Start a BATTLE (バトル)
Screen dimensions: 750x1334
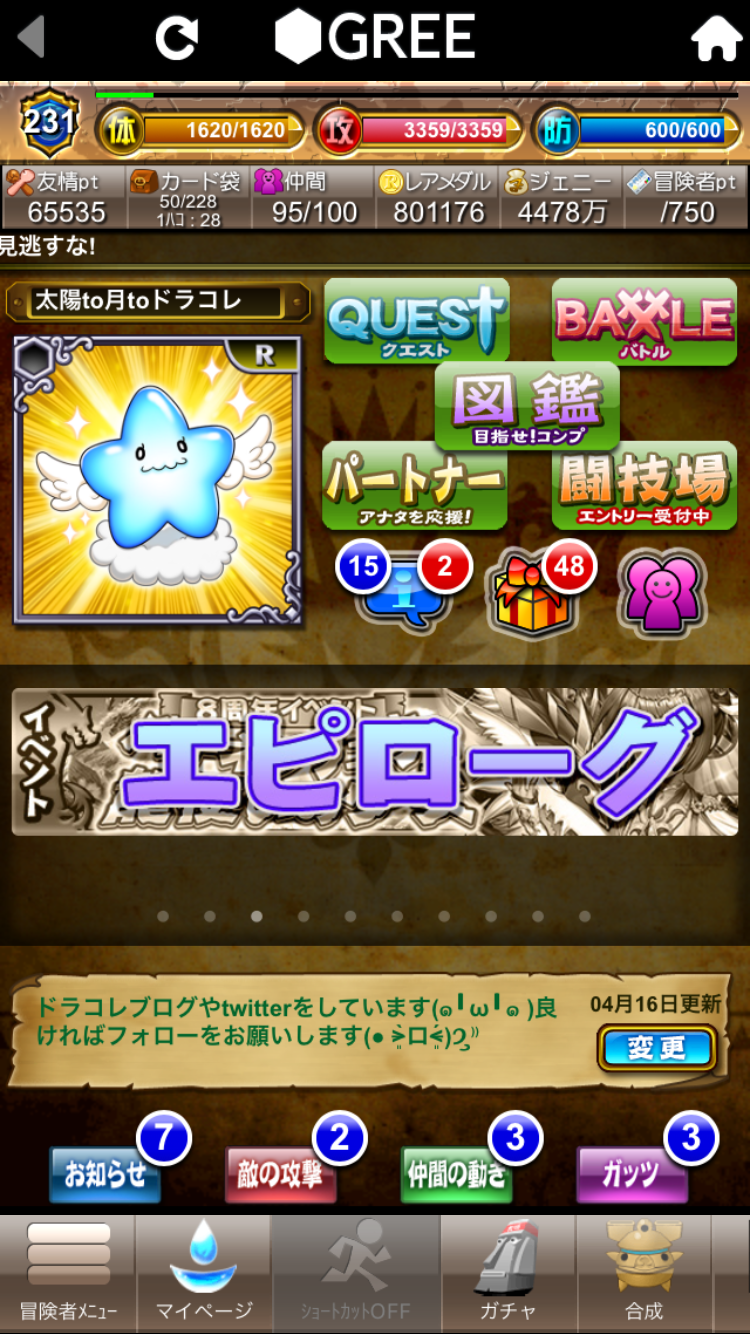tap(644, 322)
